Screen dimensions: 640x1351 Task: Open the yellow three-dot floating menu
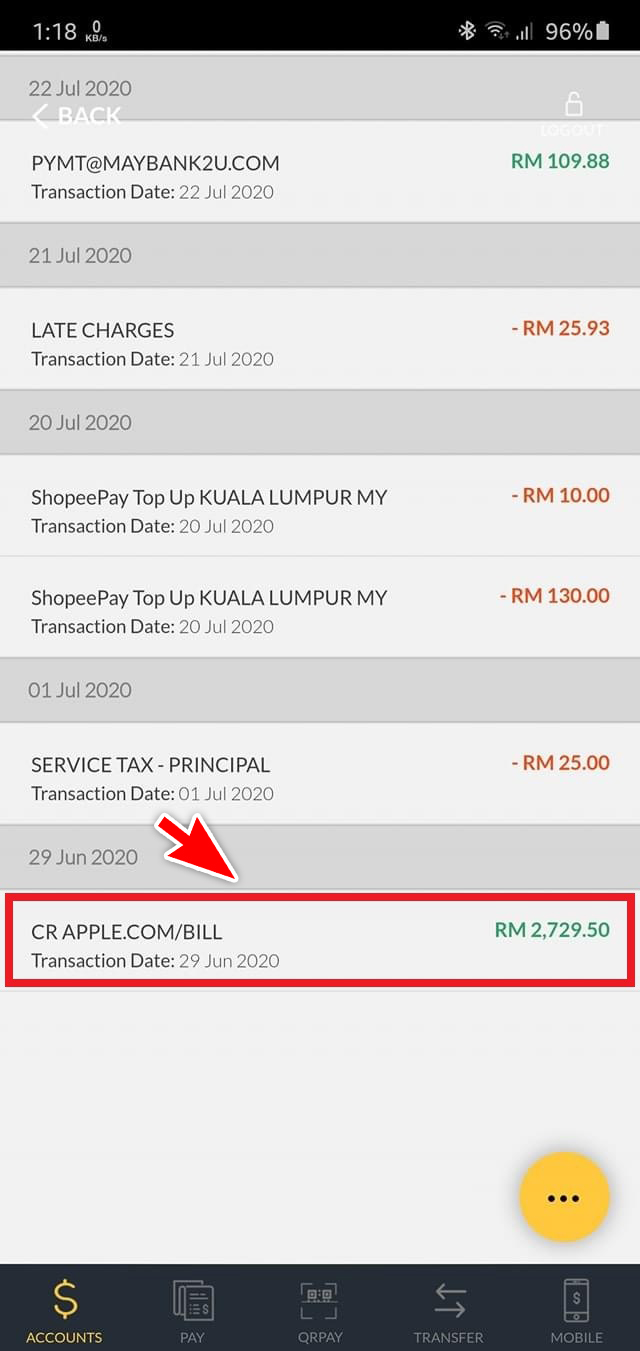(564, 1197)
